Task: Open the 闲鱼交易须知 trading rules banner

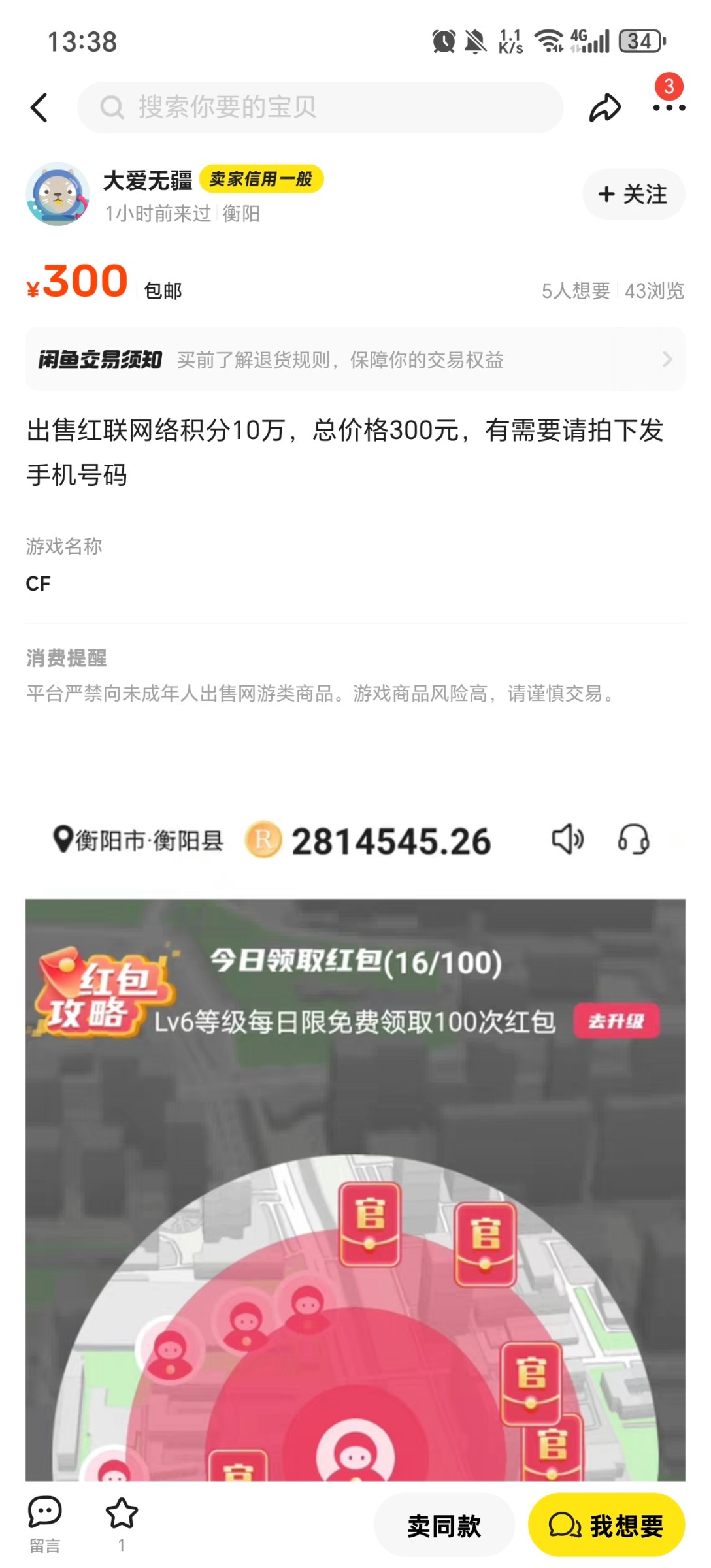Action: pyautogui.click(x=355, y=359)
